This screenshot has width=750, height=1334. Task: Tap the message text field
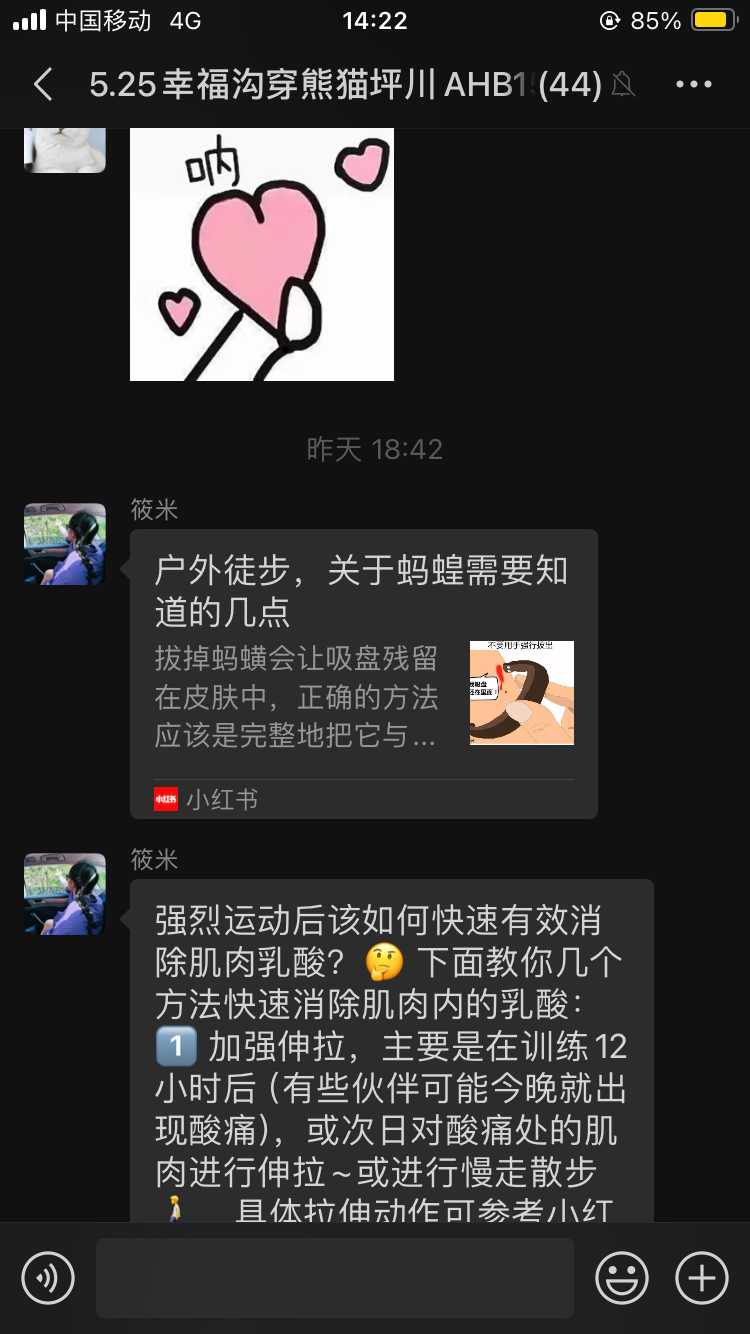(334, 1277)
